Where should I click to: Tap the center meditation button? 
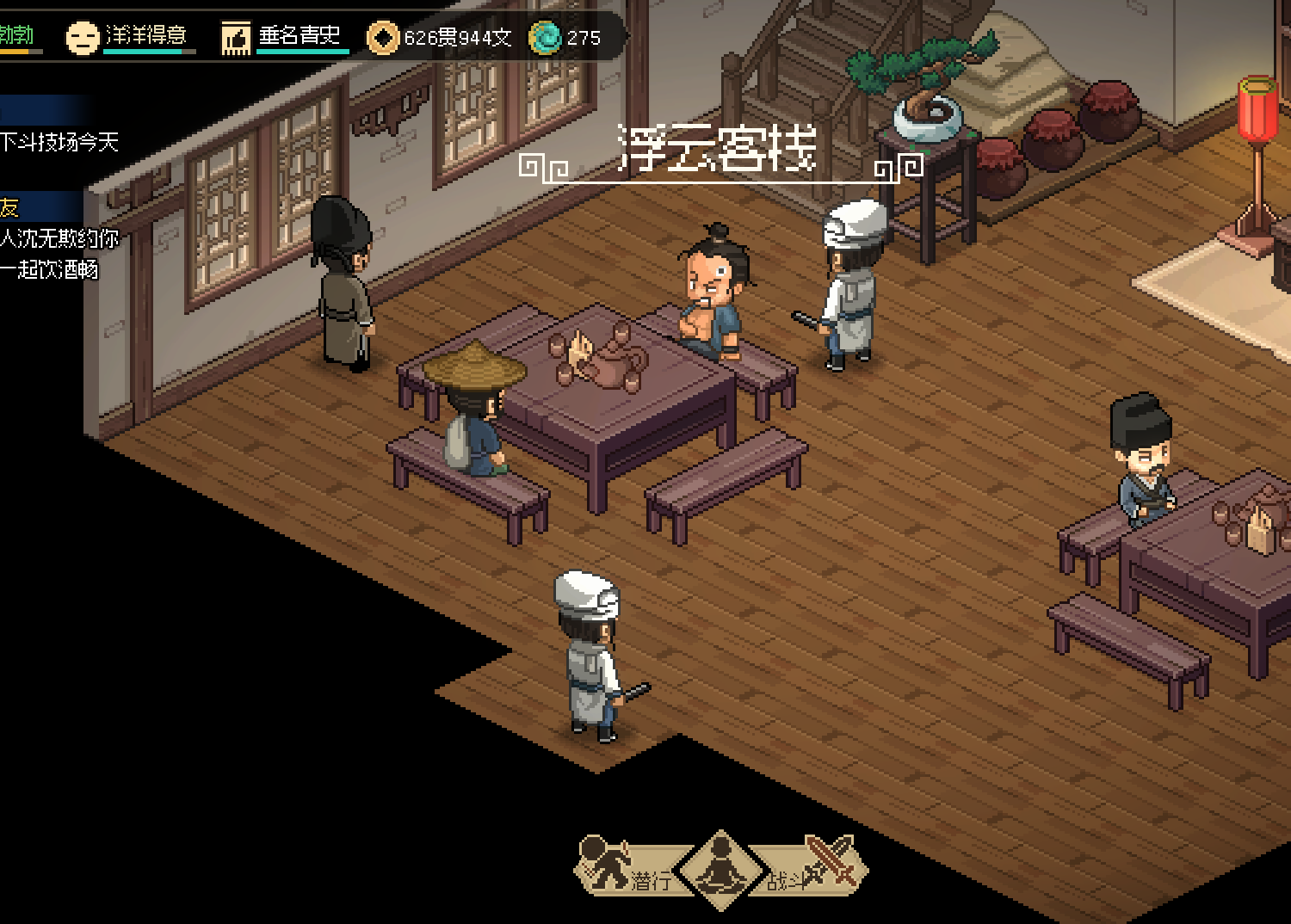tap(720, 869)
